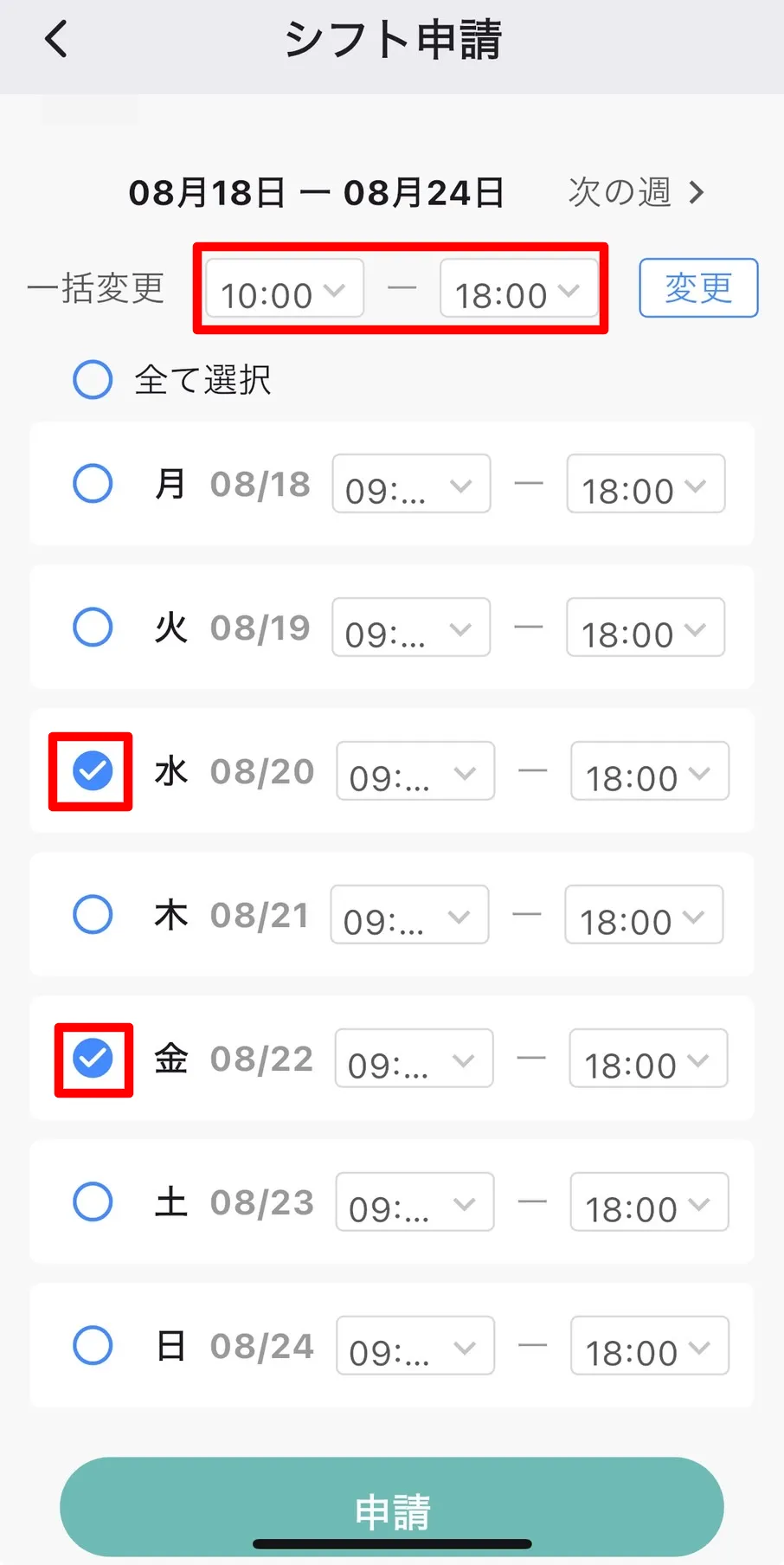Screen dimensions: 784x1565
Task: Open start time dropdown for 土 08/23
Action: tap(415, 1201)
